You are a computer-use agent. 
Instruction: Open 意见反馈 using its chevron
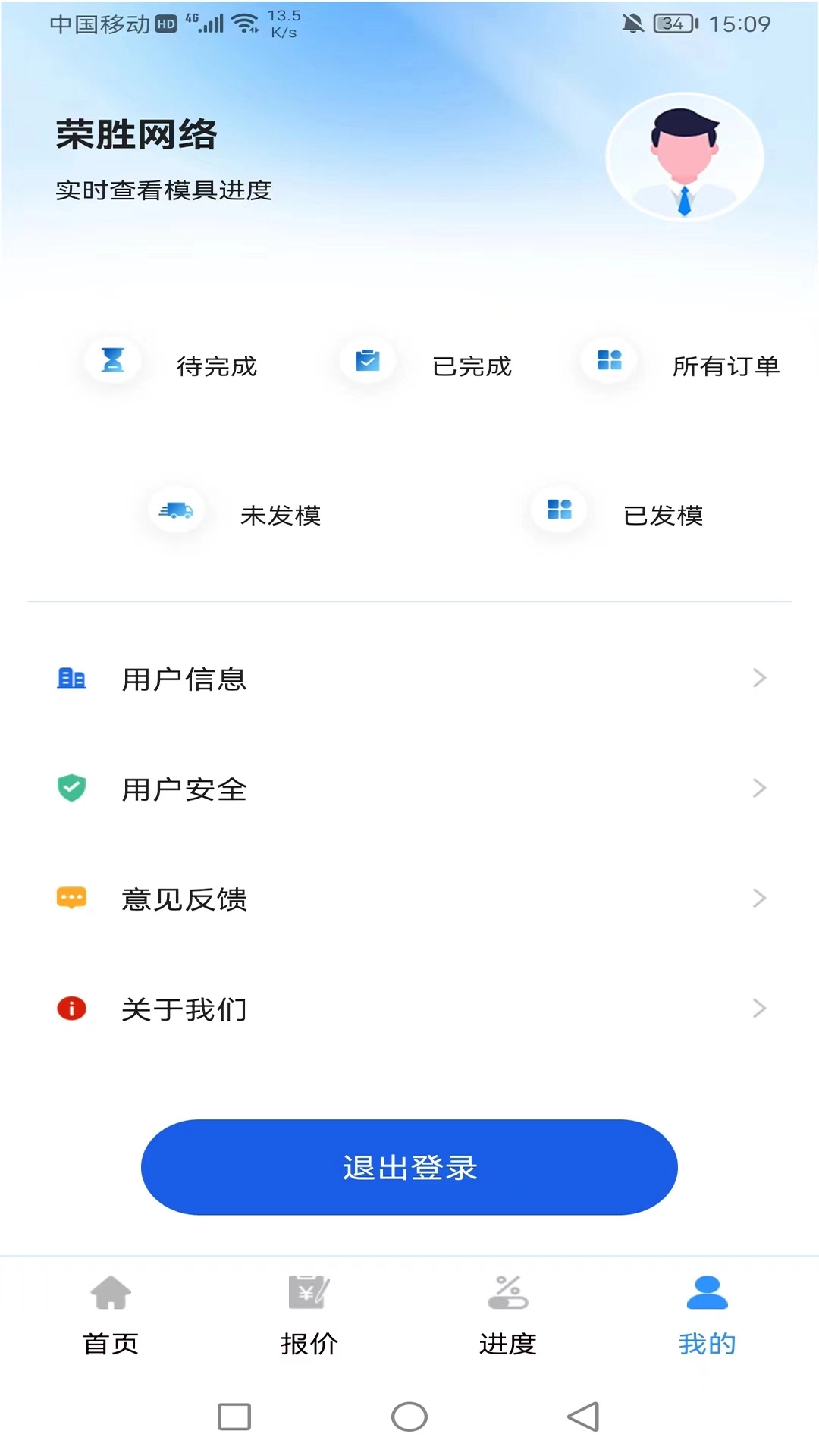pos(759,899)
